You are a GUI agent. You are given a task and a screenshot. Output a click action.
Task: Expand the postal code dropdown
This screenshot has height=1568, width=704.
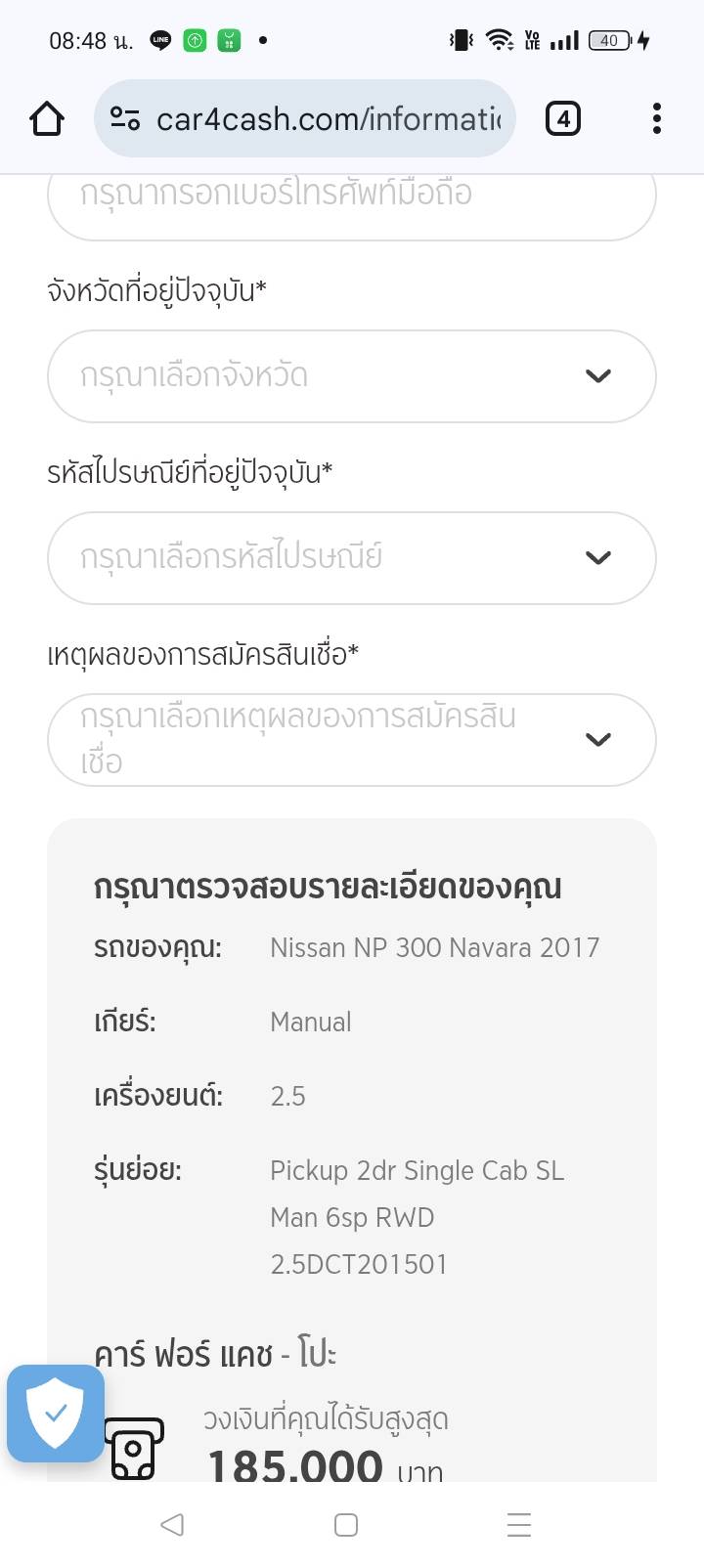tap(352, 558)
